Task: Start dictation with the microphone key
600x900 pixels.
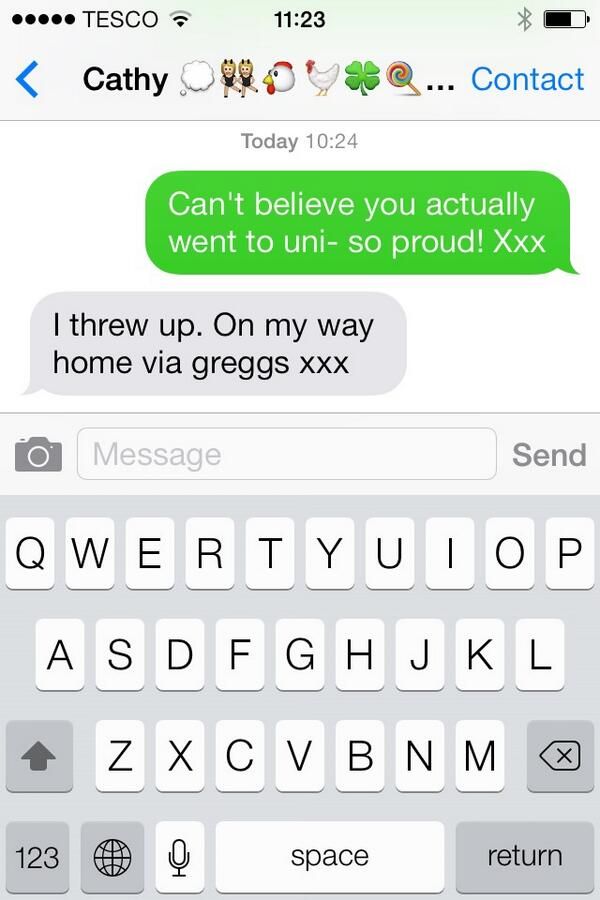Action: (179, 857)
